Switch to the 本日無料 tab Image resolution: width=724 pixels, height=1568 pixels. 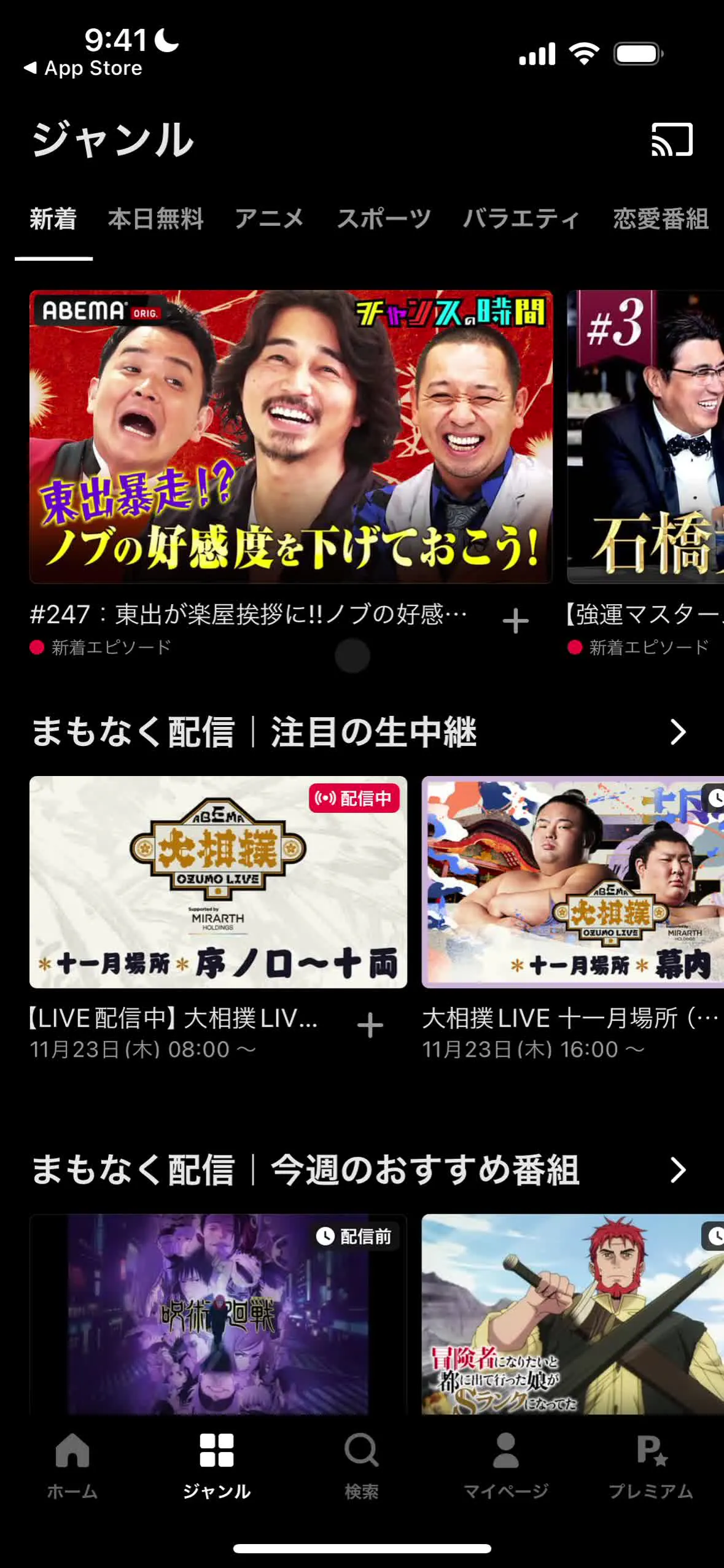point(155,219)
